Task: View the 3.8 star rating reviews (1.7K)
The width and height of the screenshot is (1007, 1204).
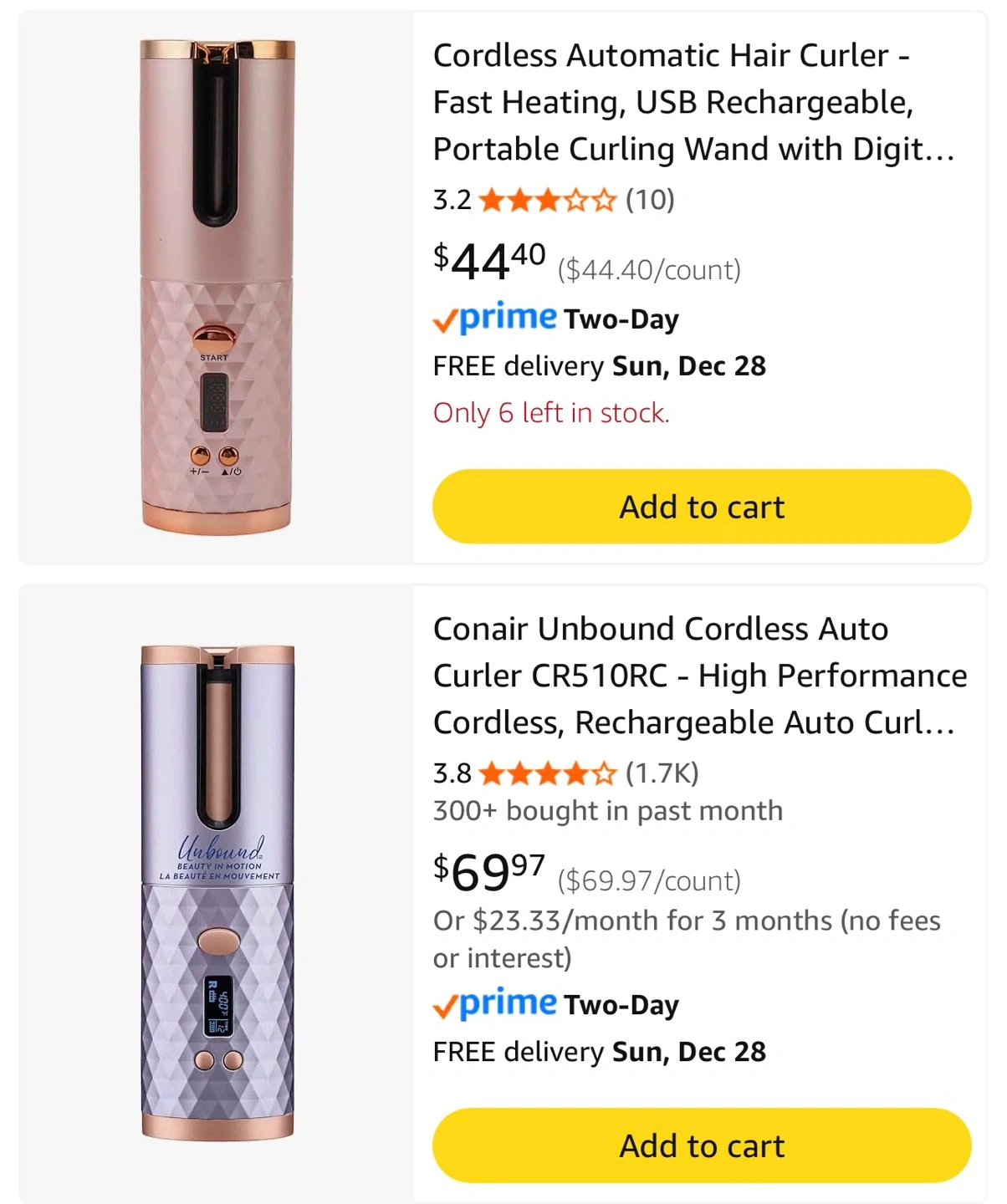Action: click(x=565, y=773)
